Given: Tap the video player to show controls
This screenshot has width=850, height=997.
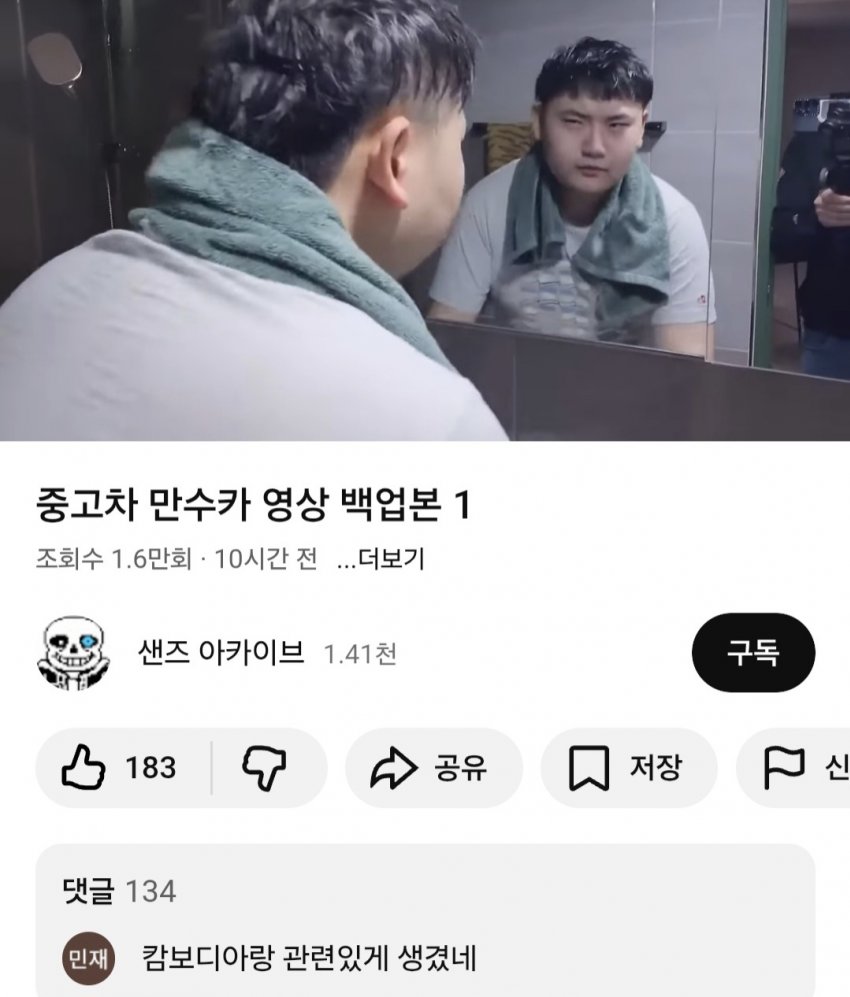Looking at the screenshot, I should click(x=425, y=220).
